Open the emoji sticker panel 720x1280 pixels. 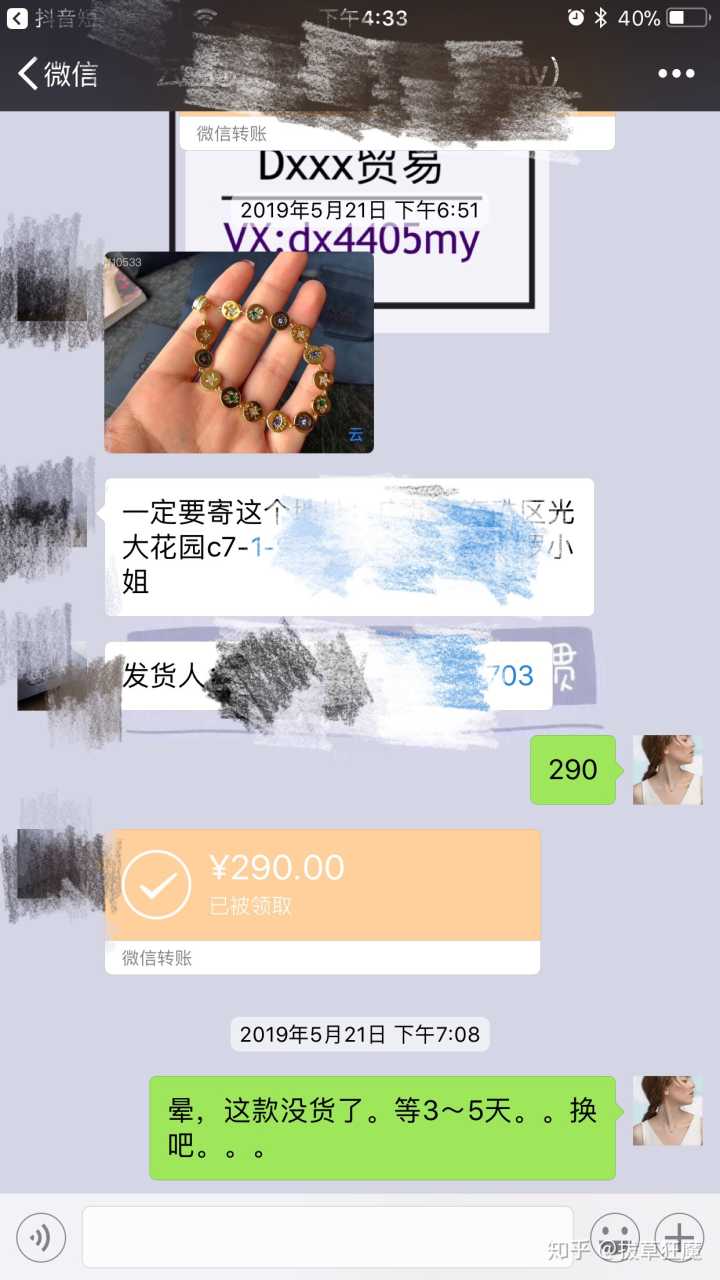point(614,1238)
